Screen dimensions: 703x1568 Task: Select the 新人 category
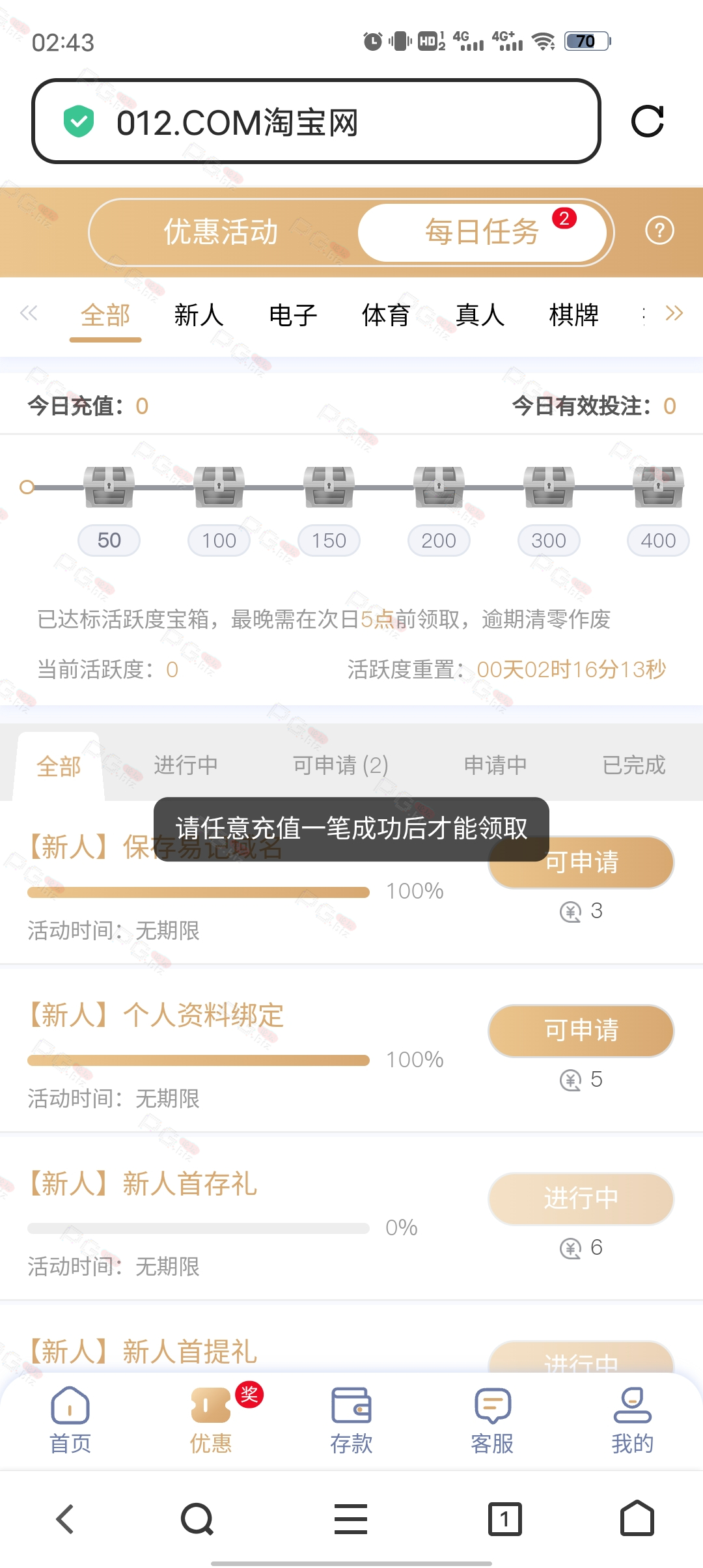[199, 315]
